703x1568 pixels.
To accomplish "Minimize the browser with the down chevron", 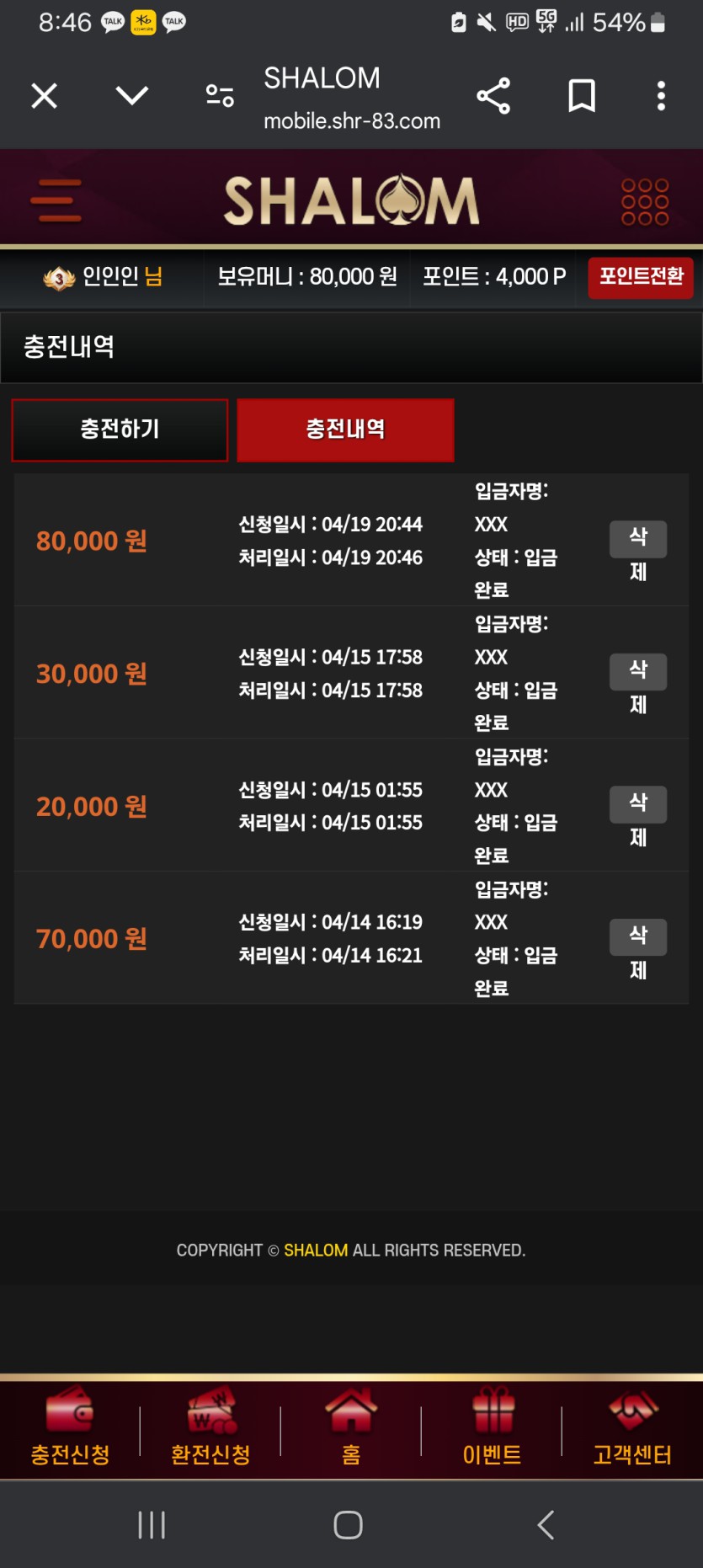I will coord(131,96).
